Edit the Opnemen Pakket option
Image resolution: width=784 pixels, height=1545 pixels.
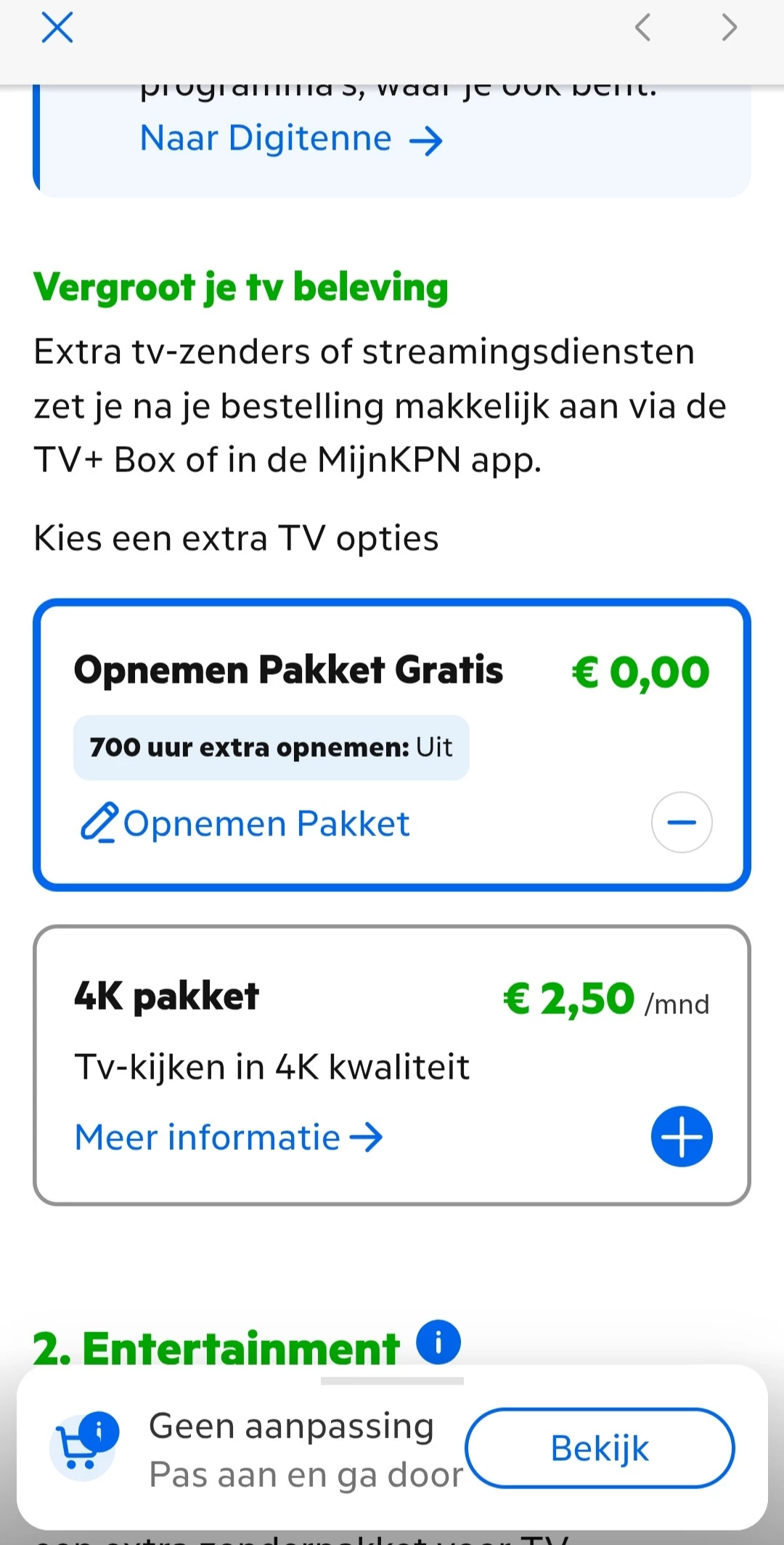(x=245, y=824)
